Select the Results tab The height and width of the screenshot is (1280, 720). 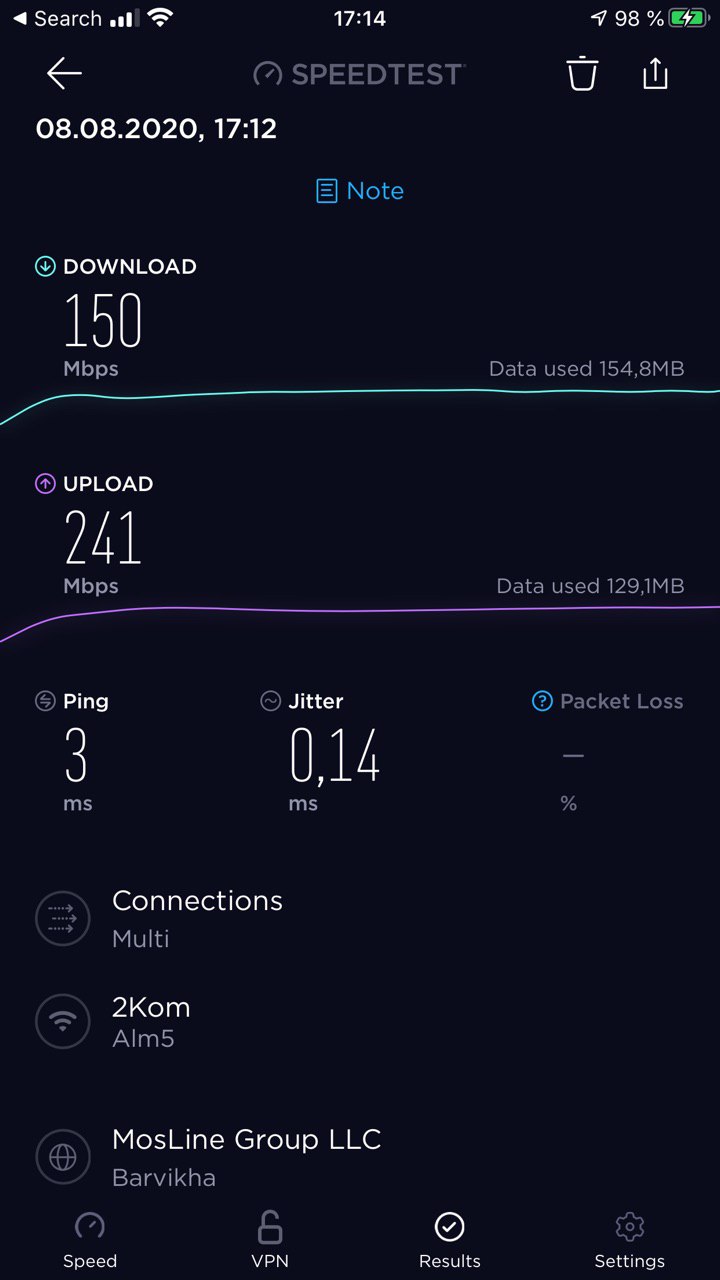pyautogui.click(x=450, y=1241)
